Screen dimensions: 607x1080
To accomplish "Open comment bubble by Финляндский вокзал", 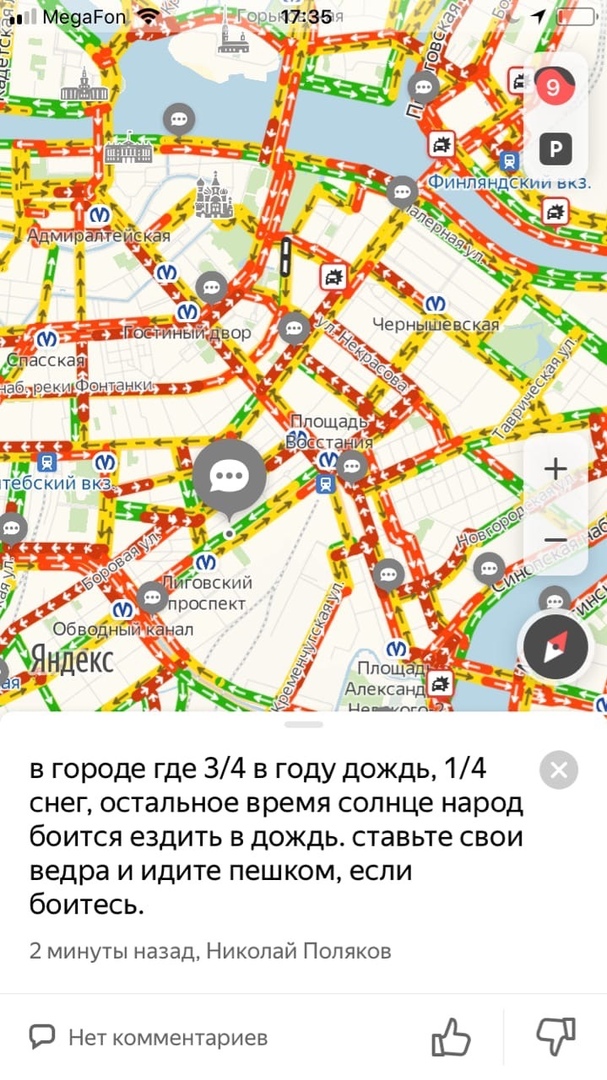I will point(402,190).
